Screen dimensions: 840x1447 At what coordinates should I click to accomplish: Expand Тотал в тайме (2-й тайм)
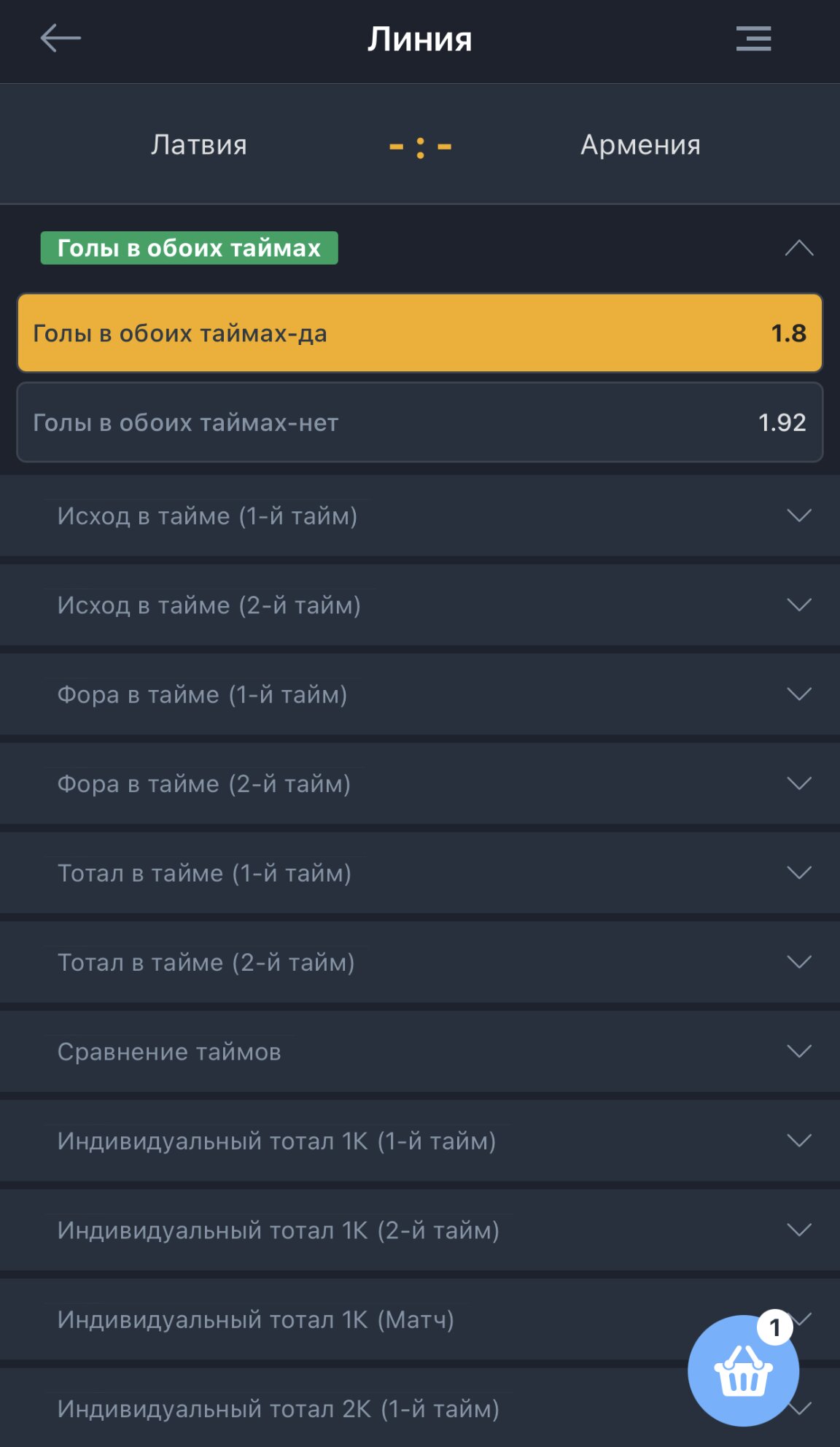[420, 963]
